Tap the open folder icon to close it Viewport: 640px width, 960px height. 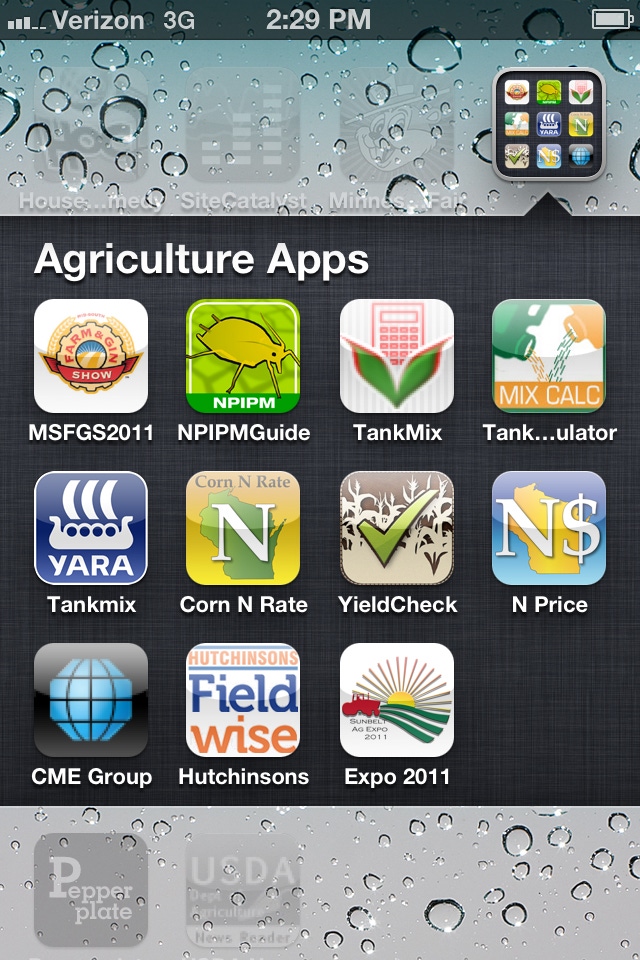(549, 123)
